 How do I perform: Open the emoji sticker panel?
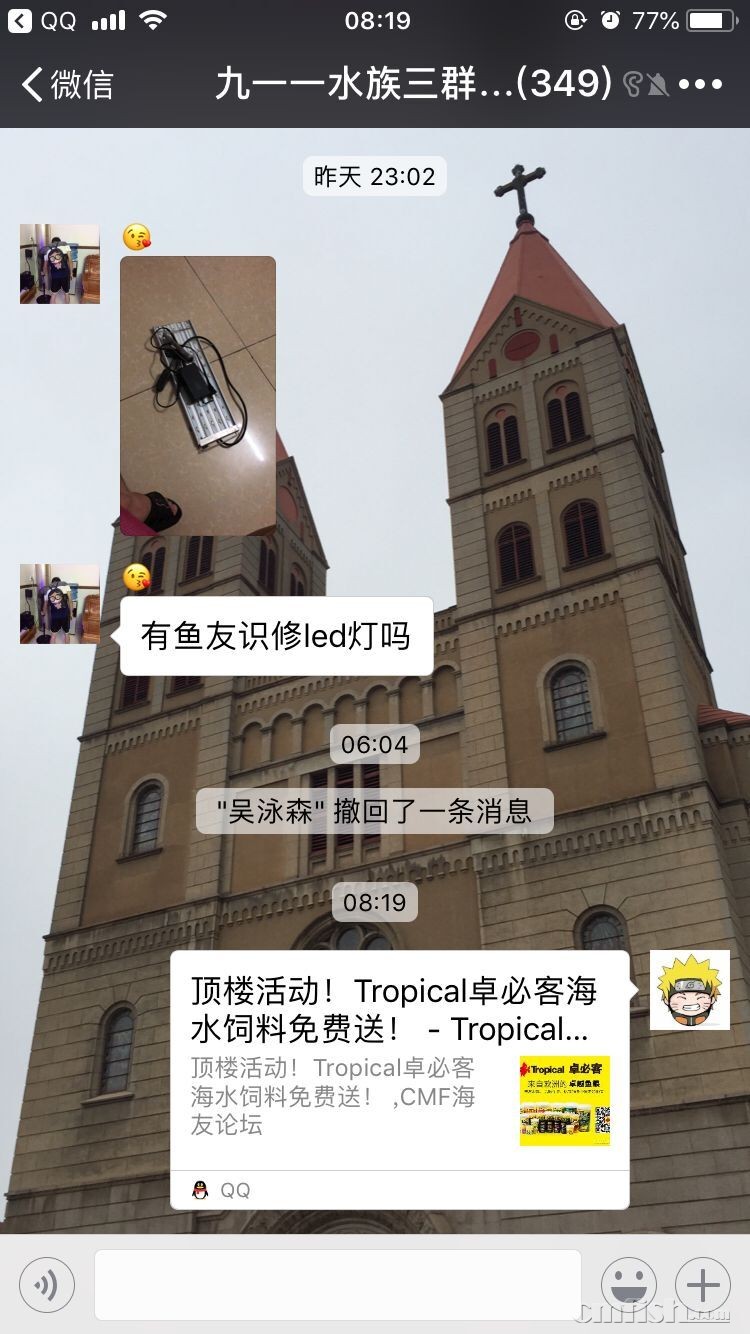point(629,1285)
